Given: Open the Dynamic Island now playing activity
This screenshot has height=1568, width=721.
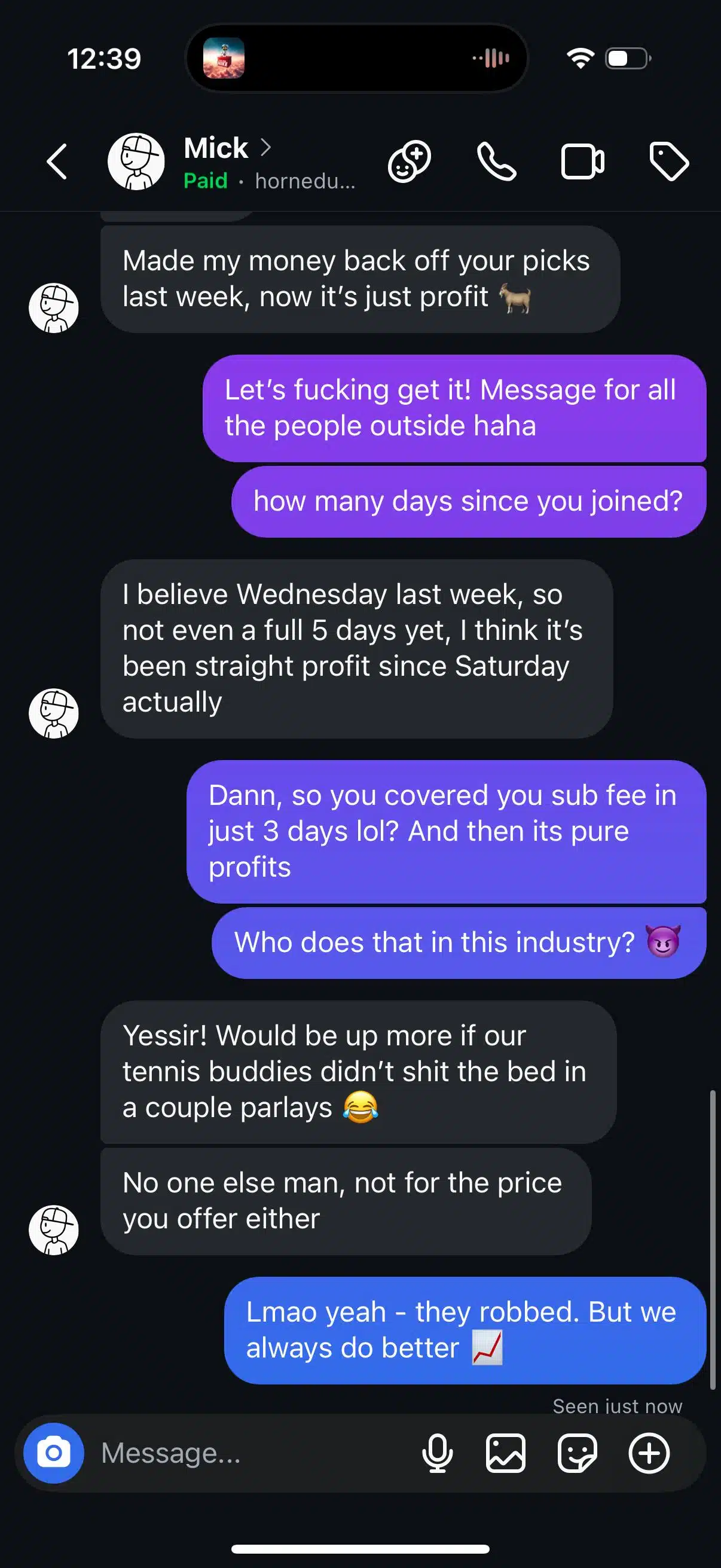Looking at the screenshot, I should click(356, 59).
